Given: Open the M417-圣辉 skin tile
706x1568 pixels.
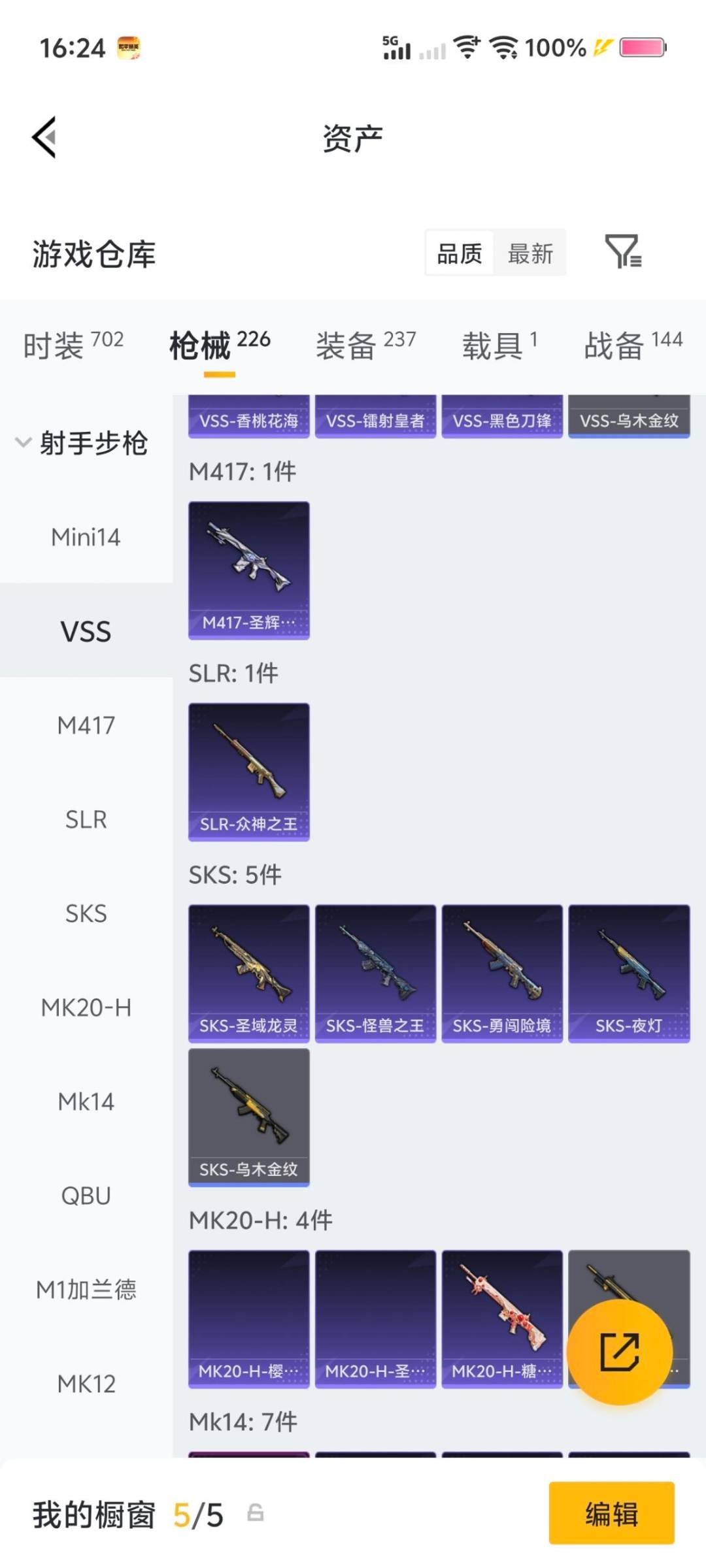Looking at the screenshot, I should click(x=248, y=570).
